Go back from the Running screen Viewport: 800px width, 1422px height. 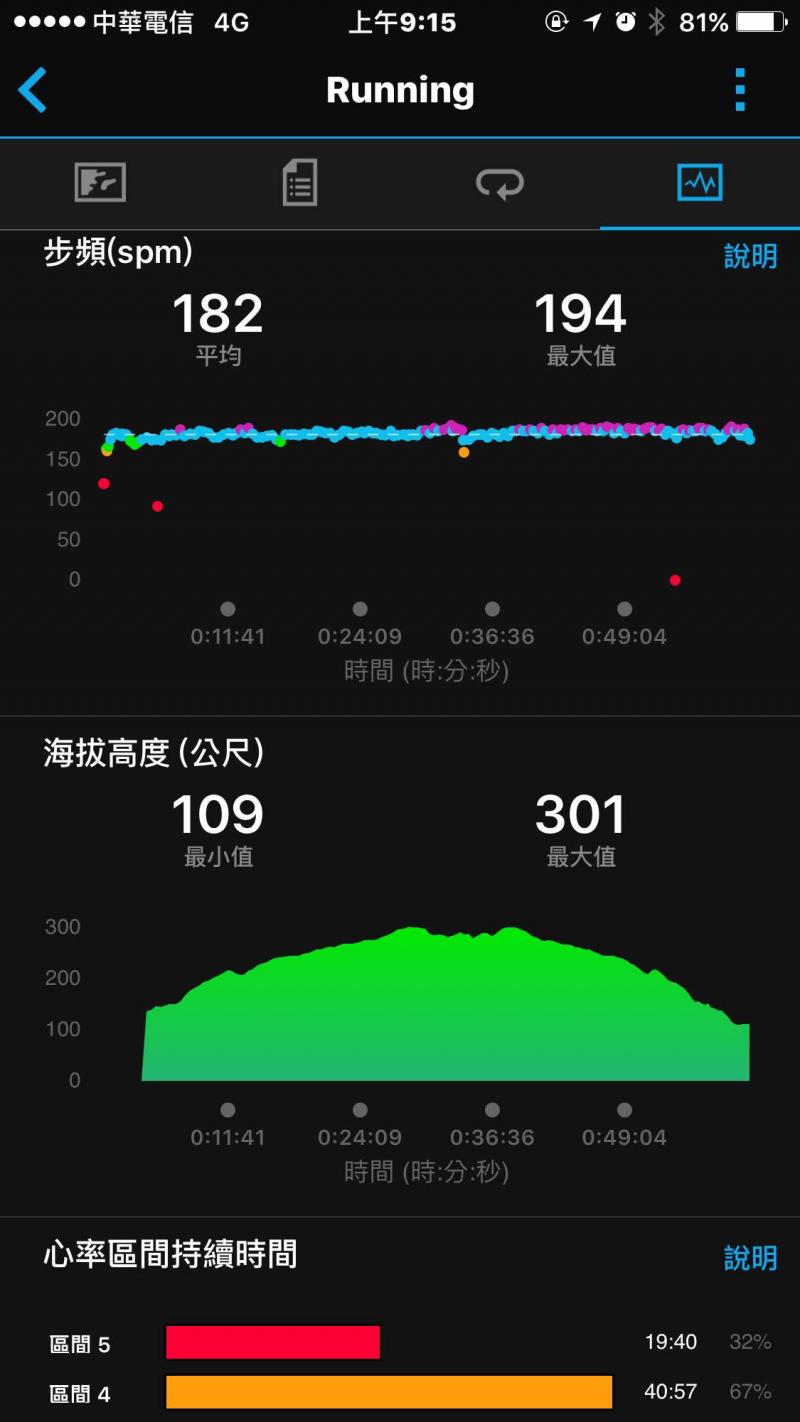pos(33,91)
